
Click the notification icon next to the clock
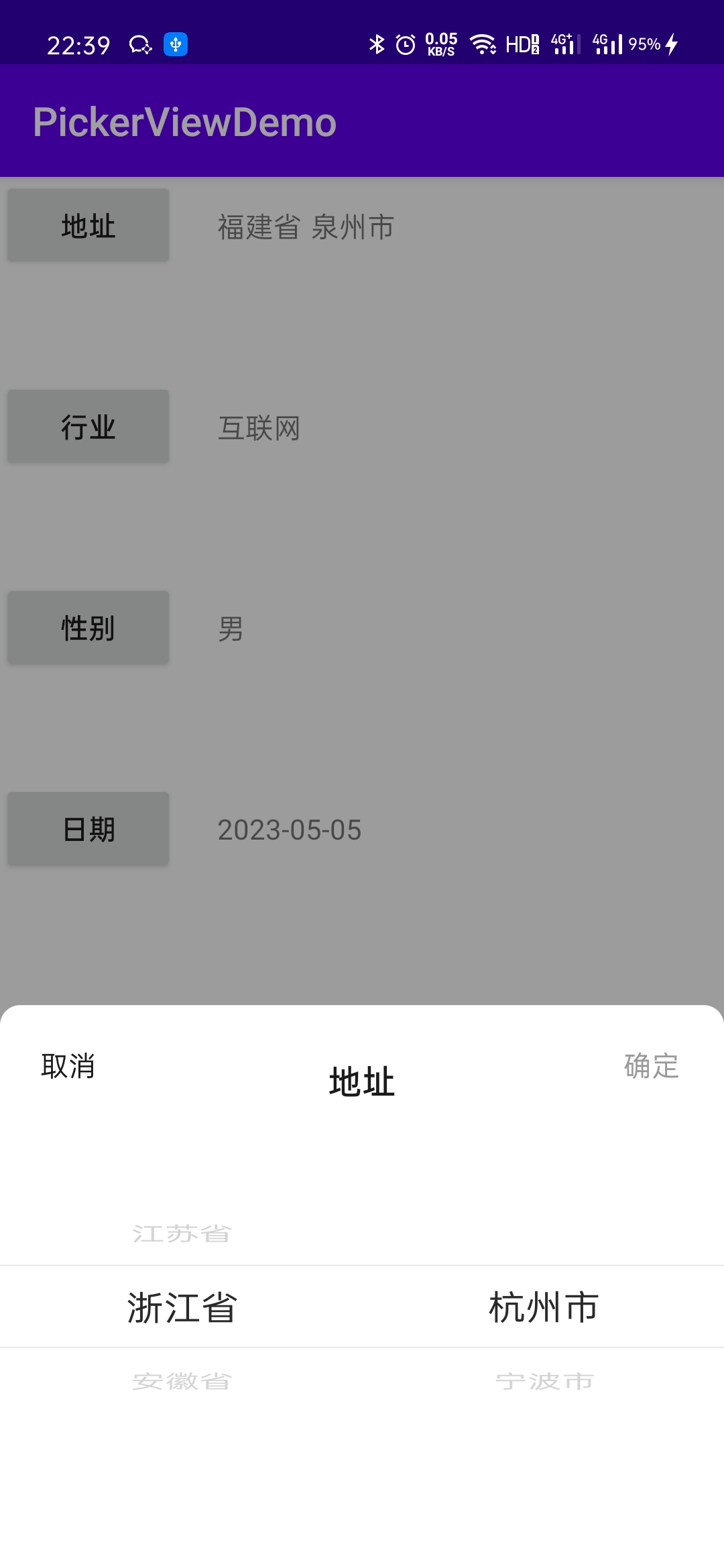(137, 45)
